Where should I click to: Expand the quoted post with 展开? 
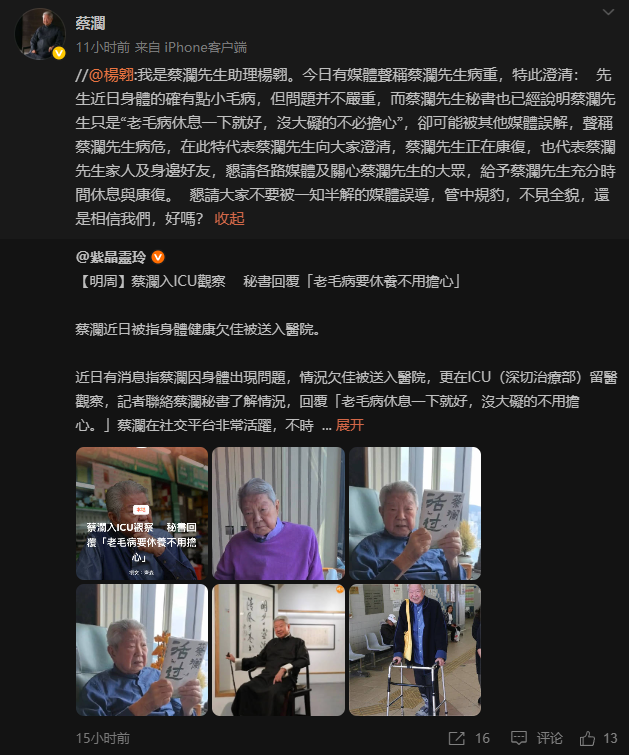349,425
